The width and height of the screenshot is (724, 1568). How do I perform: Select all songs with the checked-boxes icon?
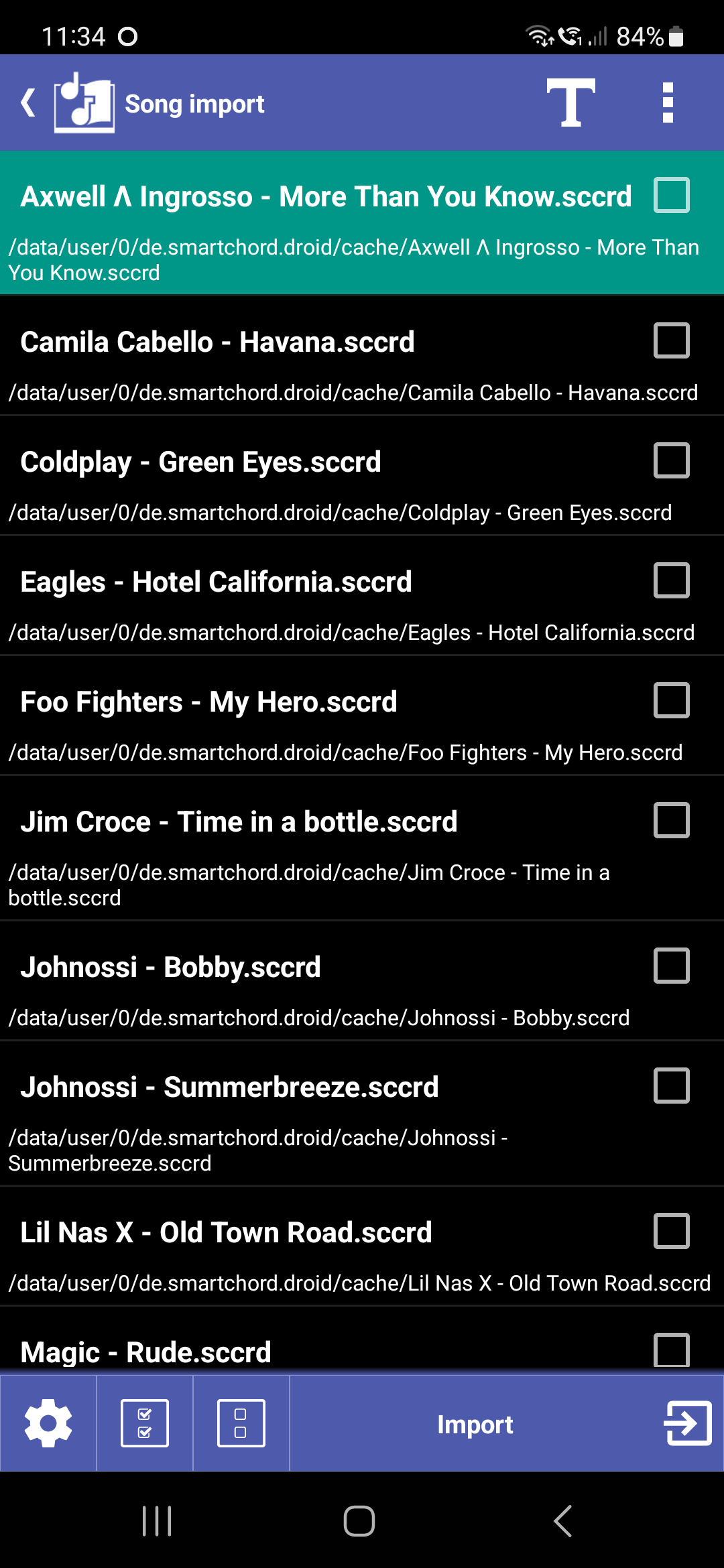pos(145,1423)
